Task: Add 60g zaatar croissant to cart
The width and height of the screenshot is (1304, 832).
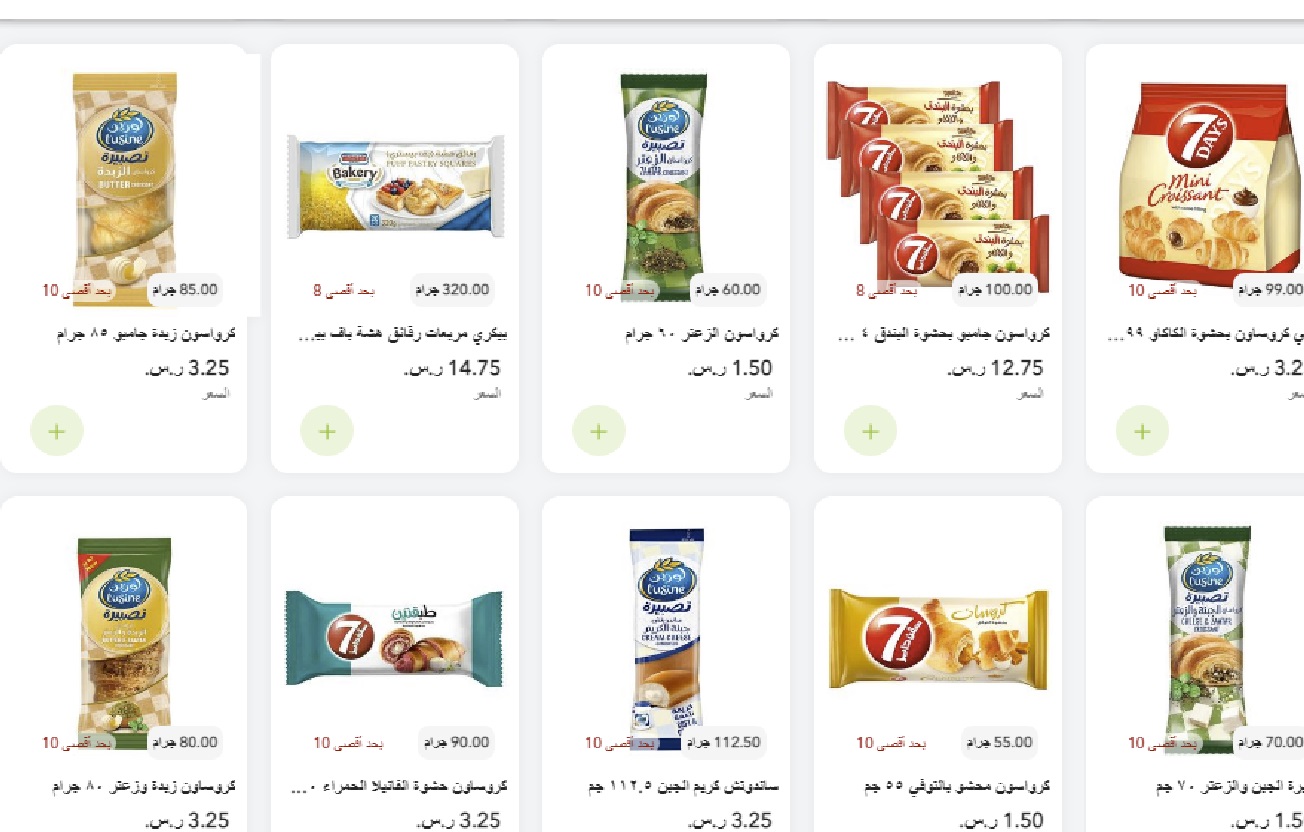Action: point(599,432)
